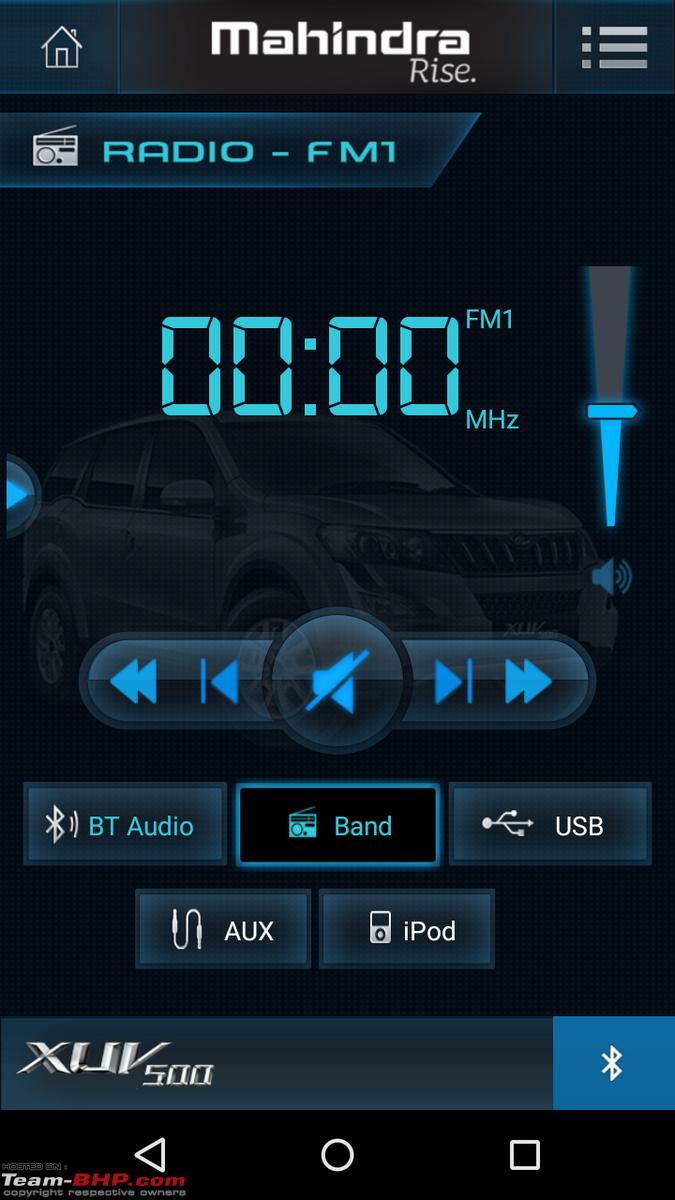Tap the seek forward double-arrow button
The height and width of the screenshot is (1200, 675).
point(528,683)
